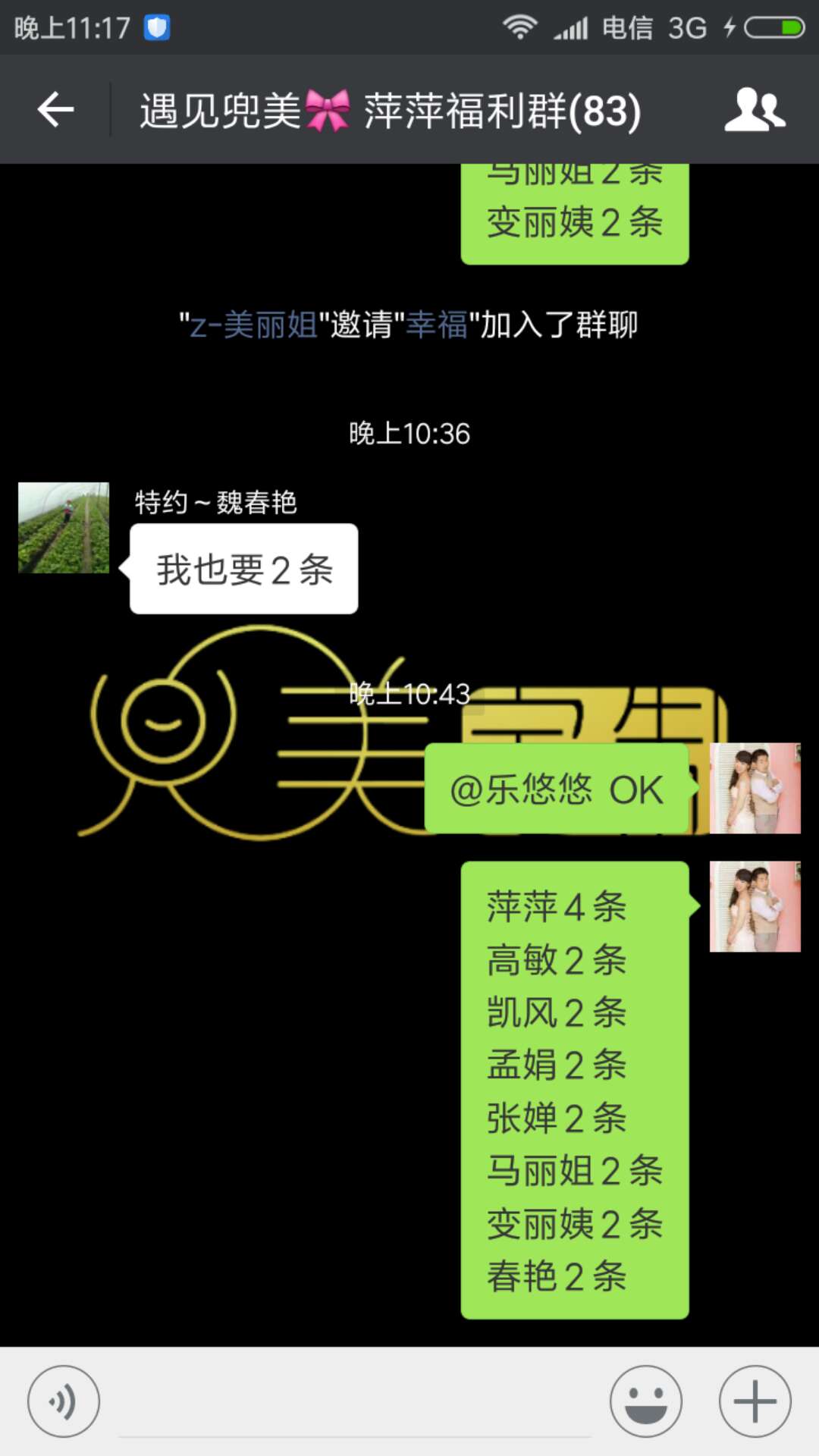The image size is (819, 1456).
Task: Open own avatar beside @乐悠悠 OK message
Action: (755, 788)
